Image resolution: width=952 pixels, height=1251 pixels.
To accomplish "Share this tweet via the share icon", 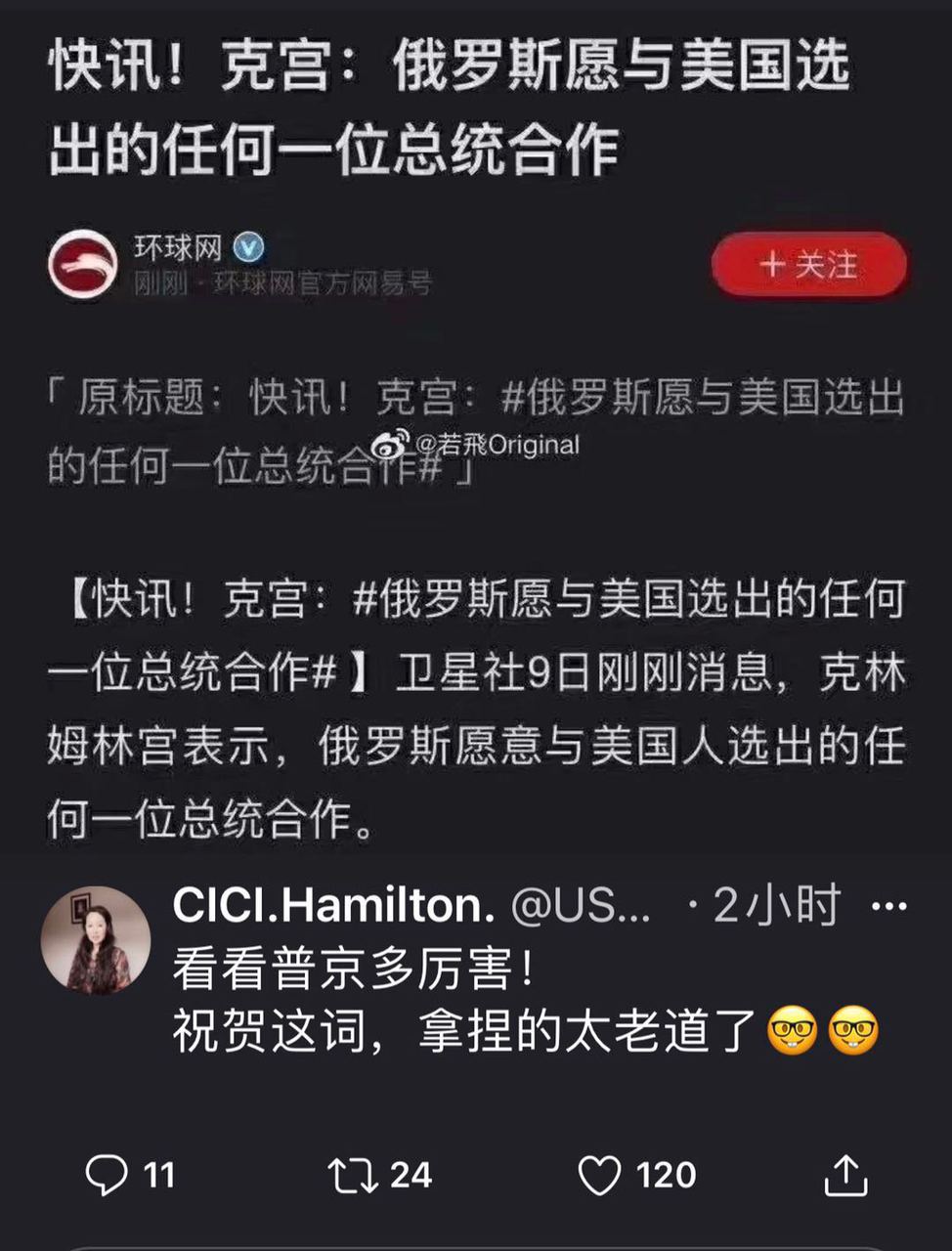I will click(x=845, y=1175).
